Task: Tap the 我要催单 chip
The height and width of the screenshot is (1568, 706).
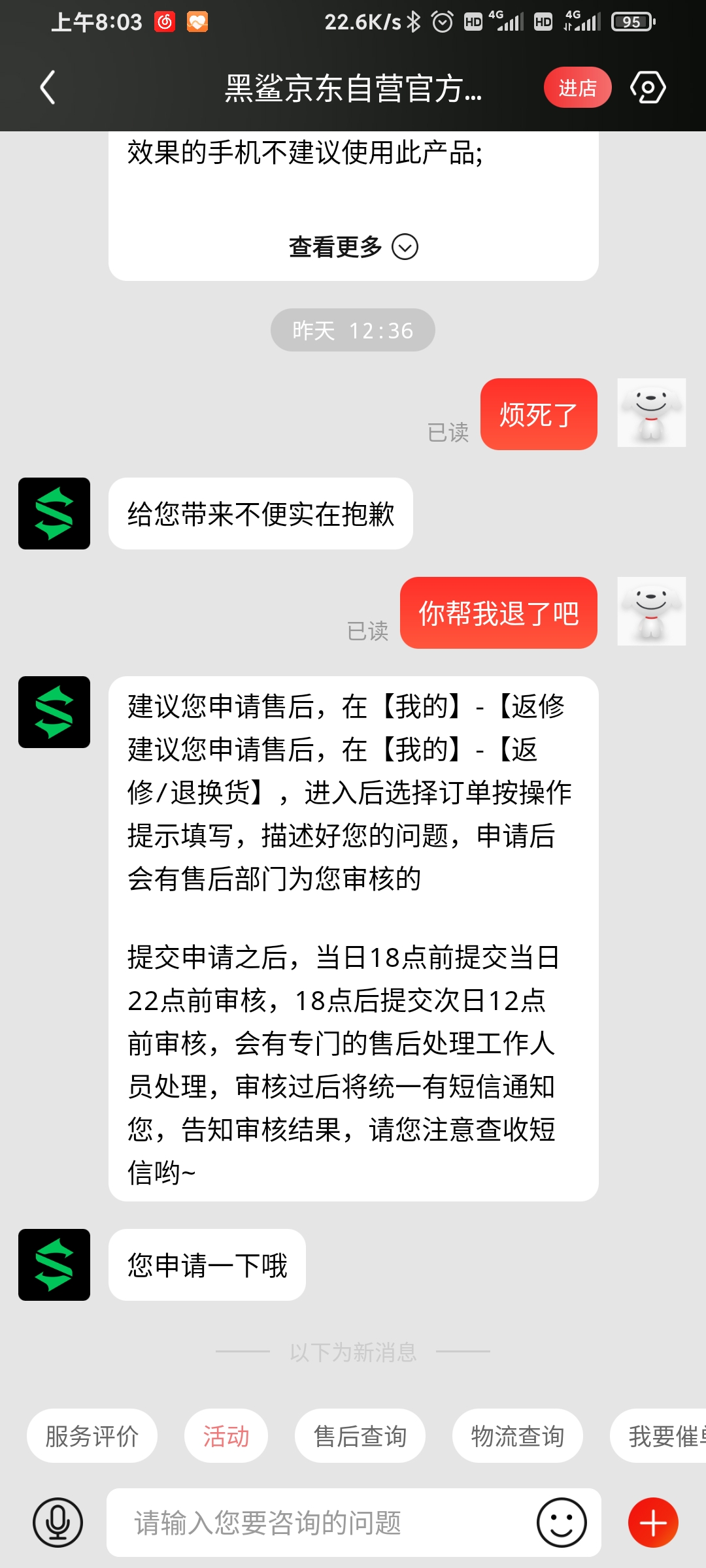Action: (658, 1436)
